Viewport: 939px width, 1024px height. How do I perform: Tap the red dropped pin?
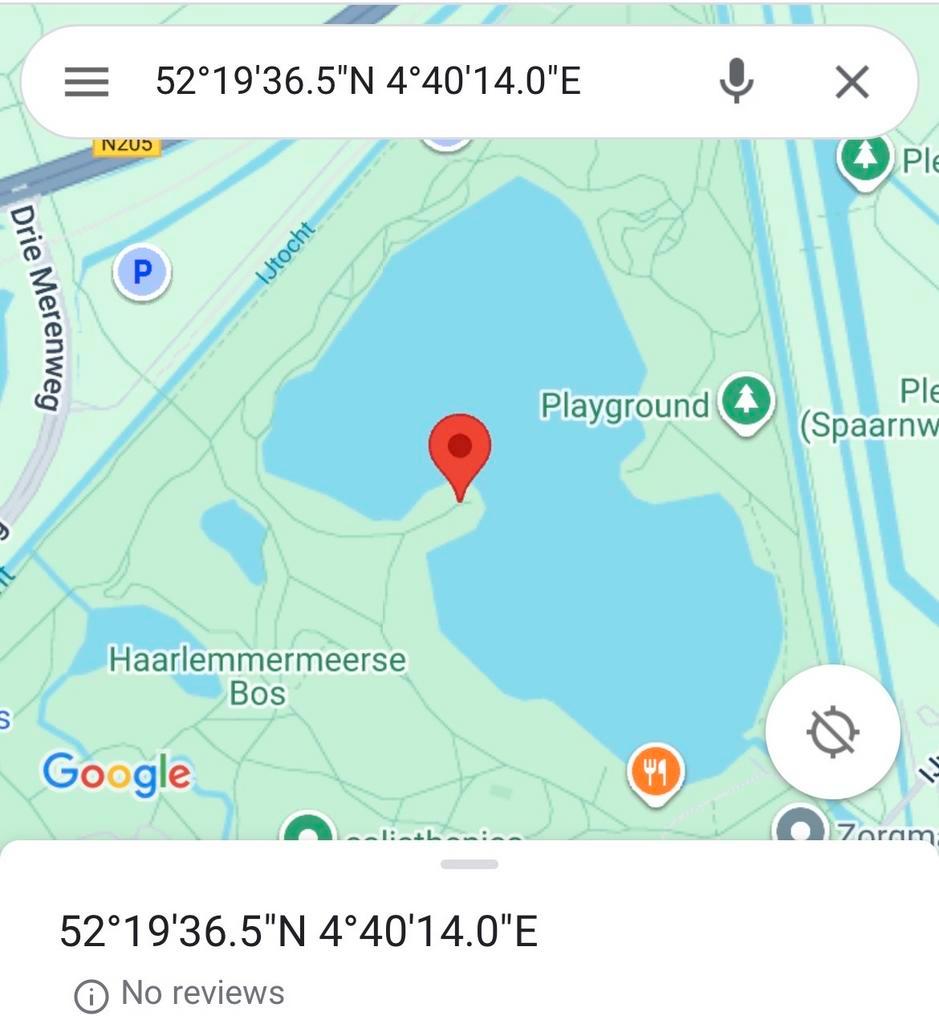[460, 449]
